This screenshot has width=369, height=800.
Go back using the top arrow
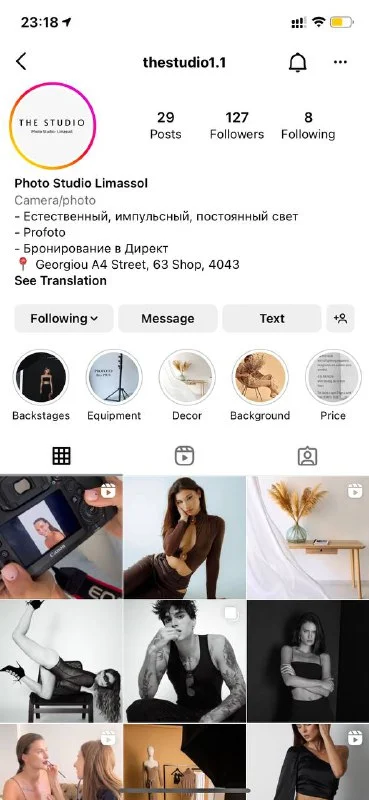tap(21, 62)
